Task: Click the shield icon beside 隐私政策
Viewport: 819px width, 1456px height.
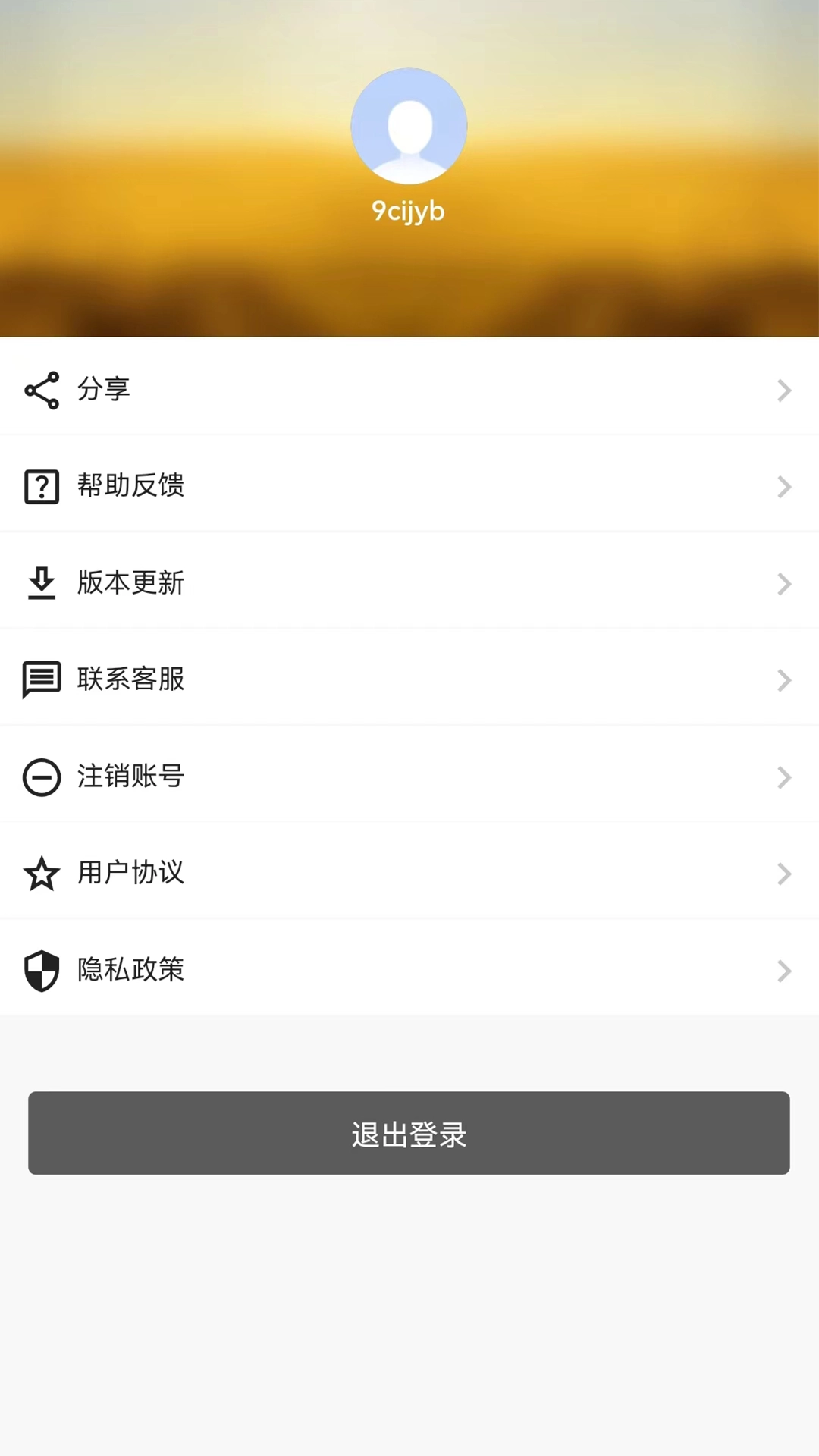Action: (42, 971)
